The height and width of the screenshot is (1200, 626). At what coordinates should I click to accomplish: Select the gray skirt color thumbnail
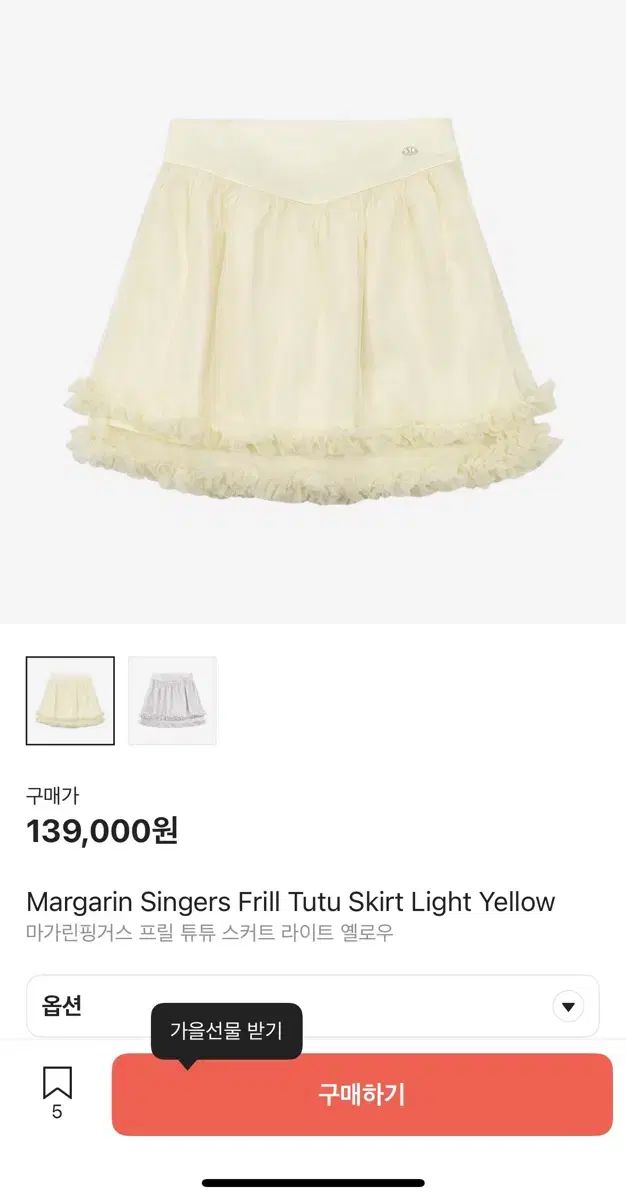coord(172,700)
